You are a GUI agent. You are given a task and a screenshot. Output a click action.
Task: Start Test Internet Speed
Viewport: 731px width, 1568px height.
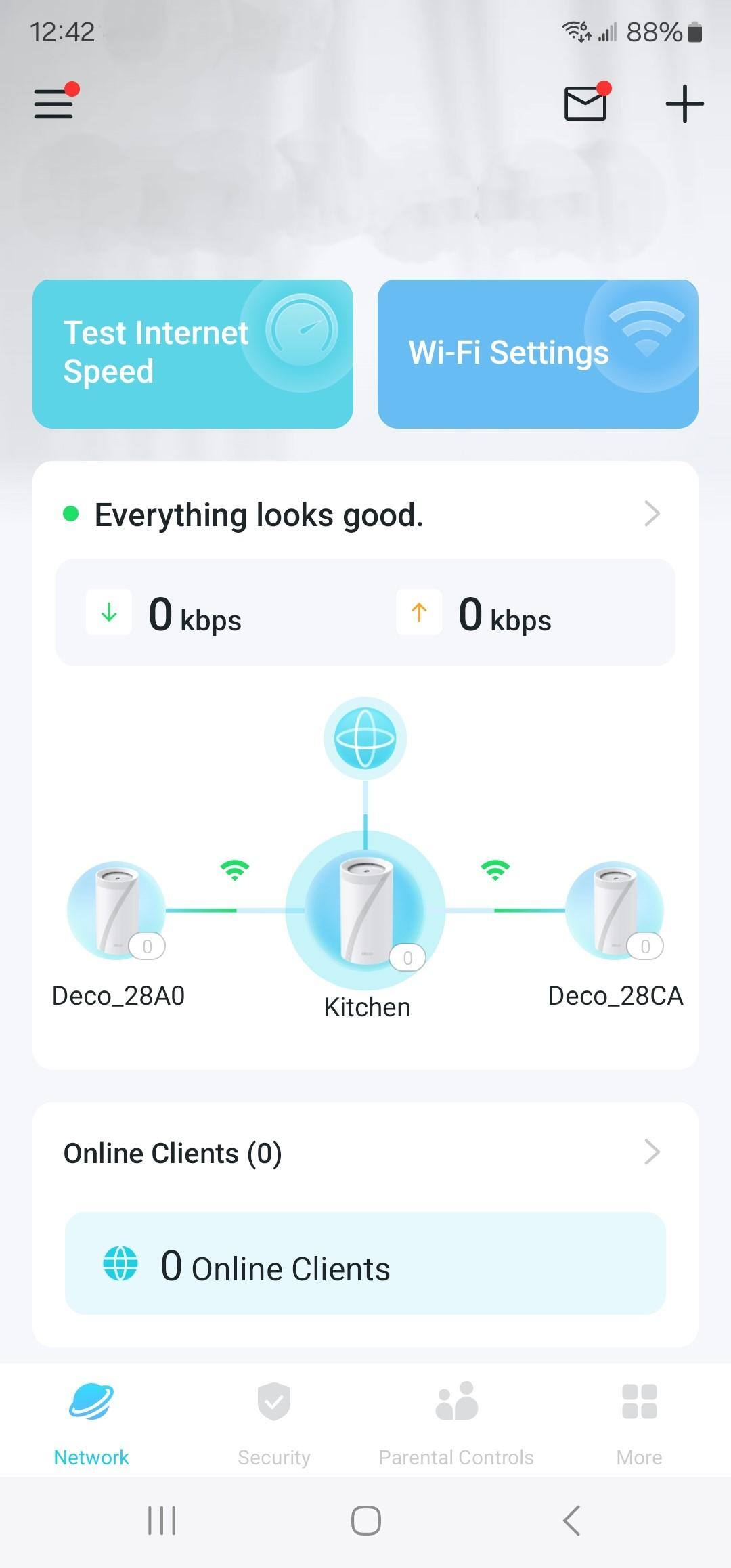(x=193, y=353)
